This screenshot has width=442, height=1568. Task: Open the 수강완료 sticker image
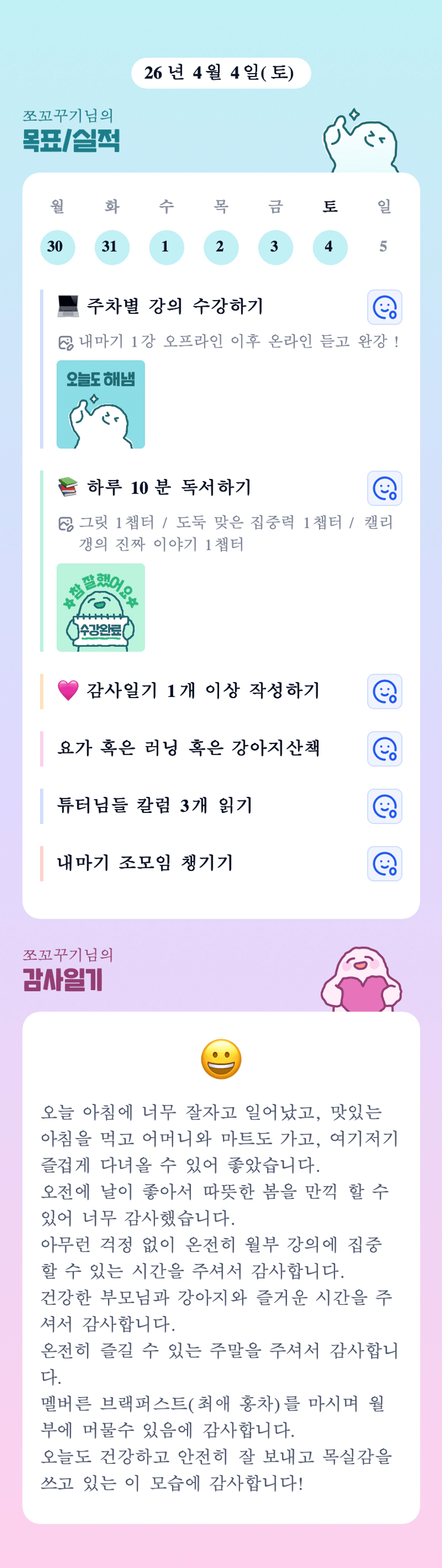pos(100,607)
